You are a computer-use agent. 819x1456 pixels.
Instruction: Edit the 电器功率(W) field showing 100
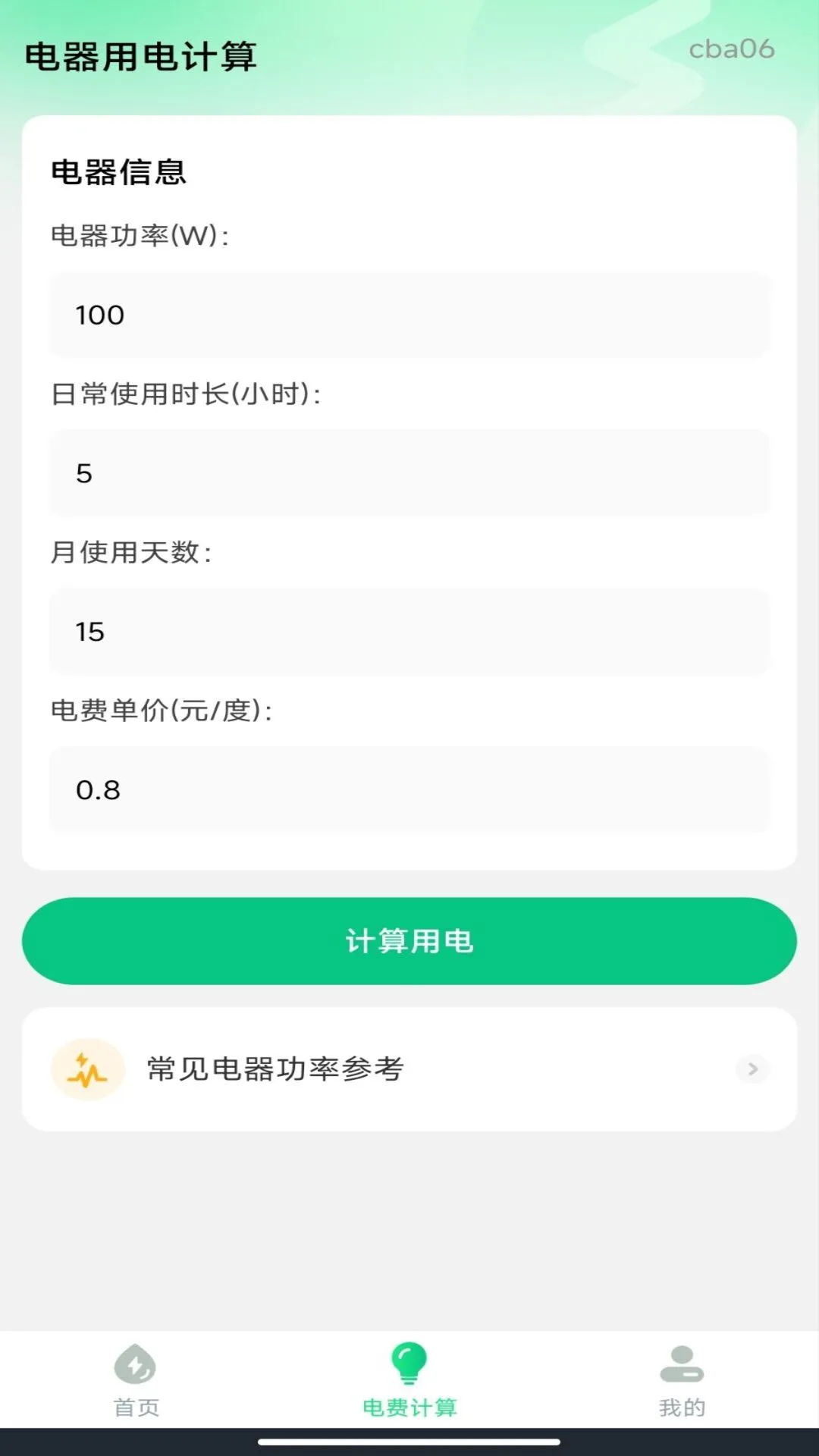(x=409, y=315)
